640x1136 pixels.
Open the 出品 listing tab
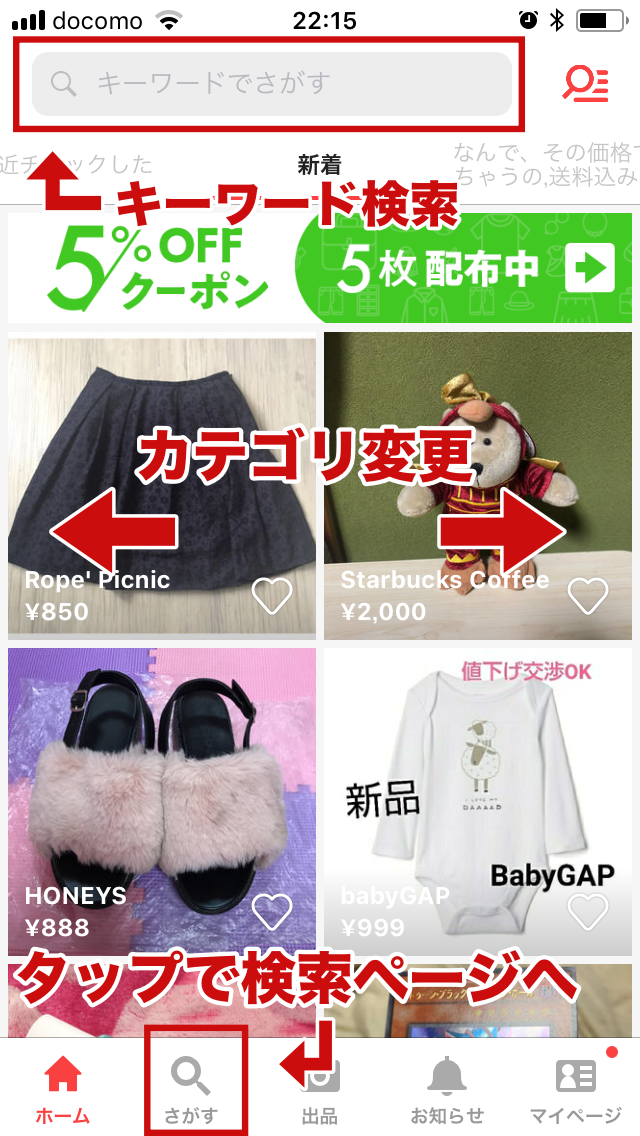pyautogui.click(x=320, y=1090)
